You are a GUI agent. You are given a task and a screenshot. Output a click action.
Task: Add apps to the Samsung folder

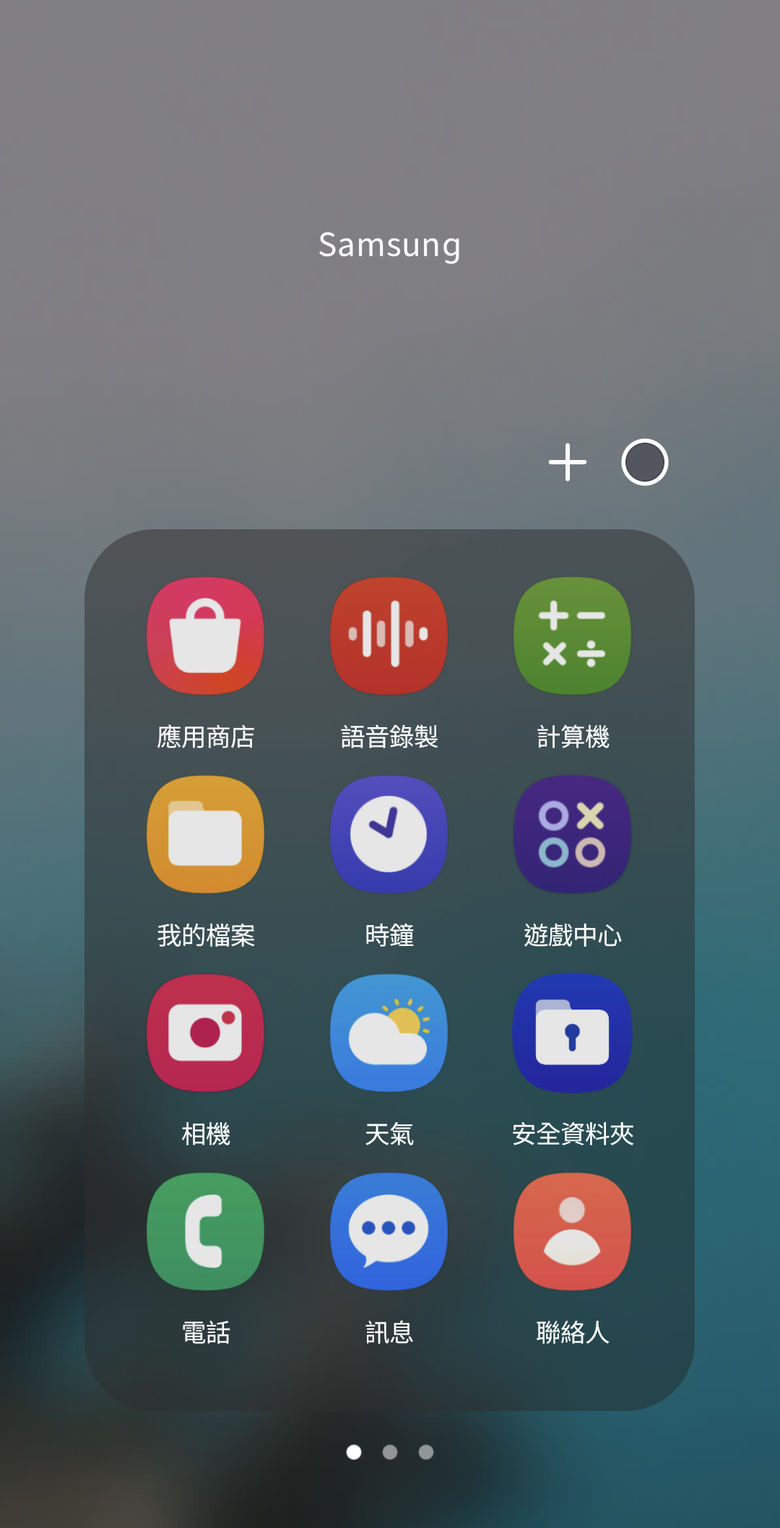tap(567, 463)
